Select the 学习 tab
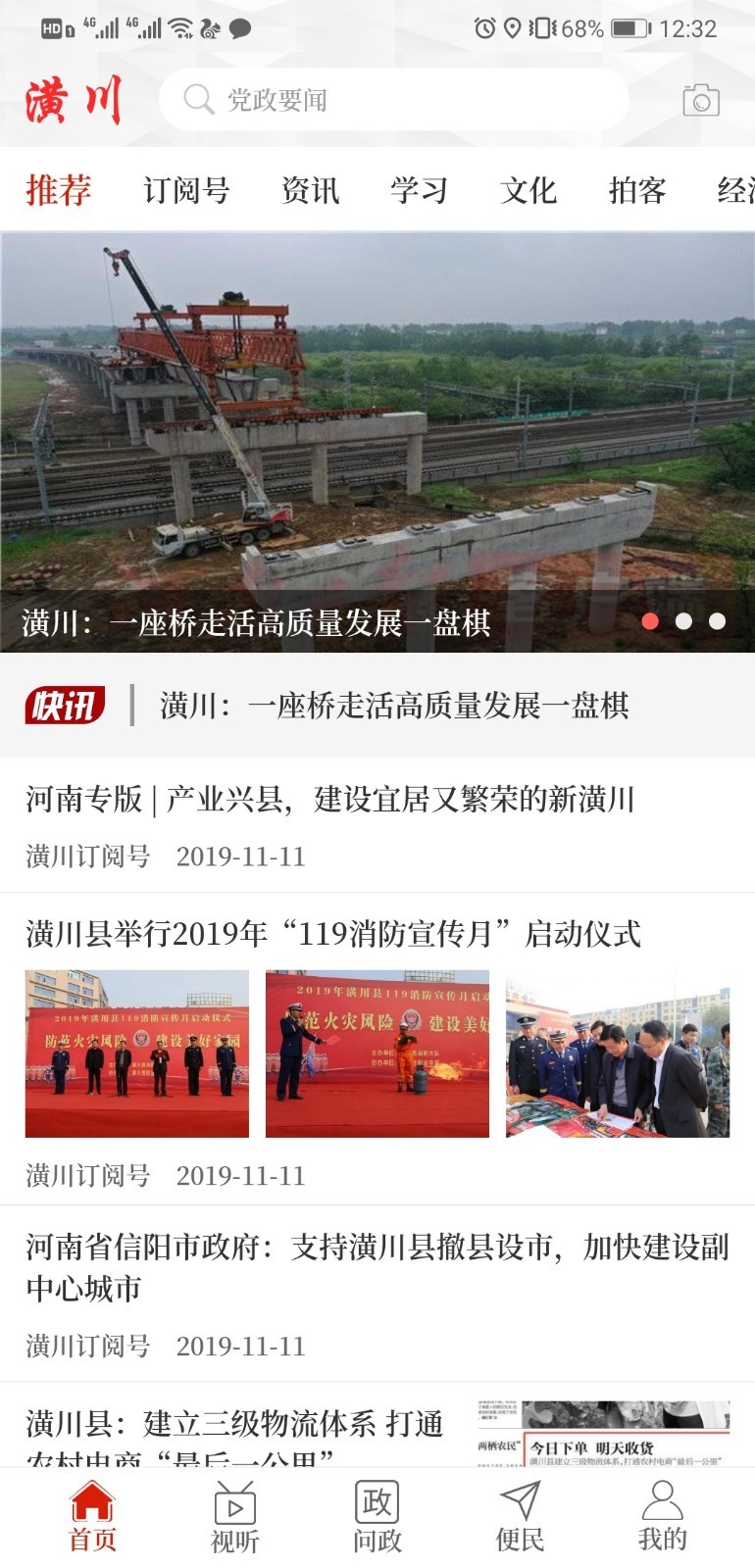The image size is (755, 1568). tap(419, 190)
